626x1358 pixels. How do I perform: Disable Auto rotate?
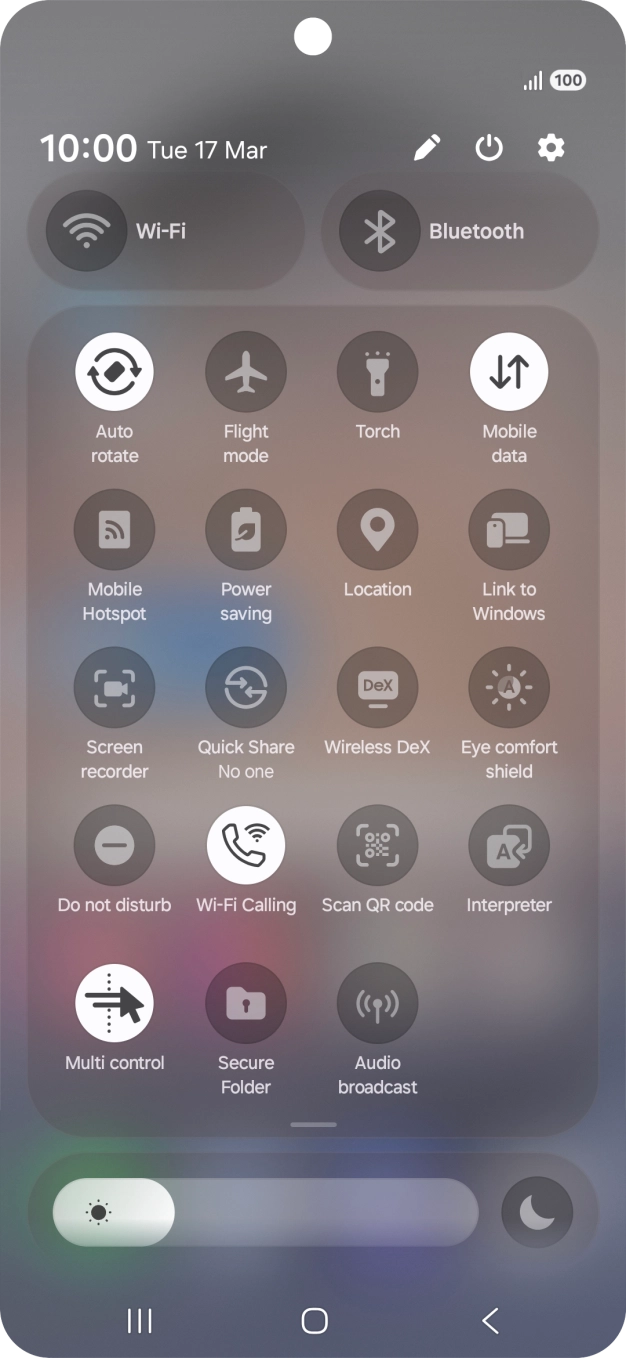[x=114, y=372]
